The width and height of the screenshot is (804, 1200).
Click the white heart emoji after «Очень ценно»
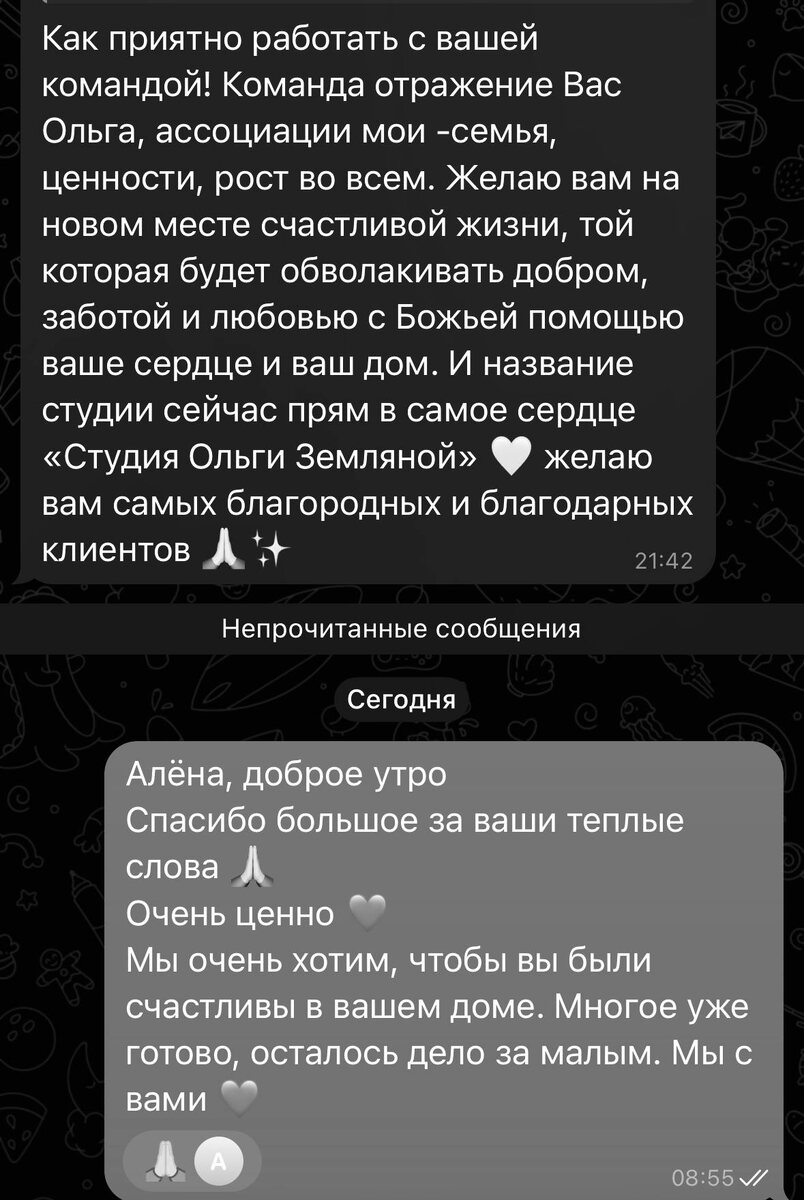click(368, 911)
